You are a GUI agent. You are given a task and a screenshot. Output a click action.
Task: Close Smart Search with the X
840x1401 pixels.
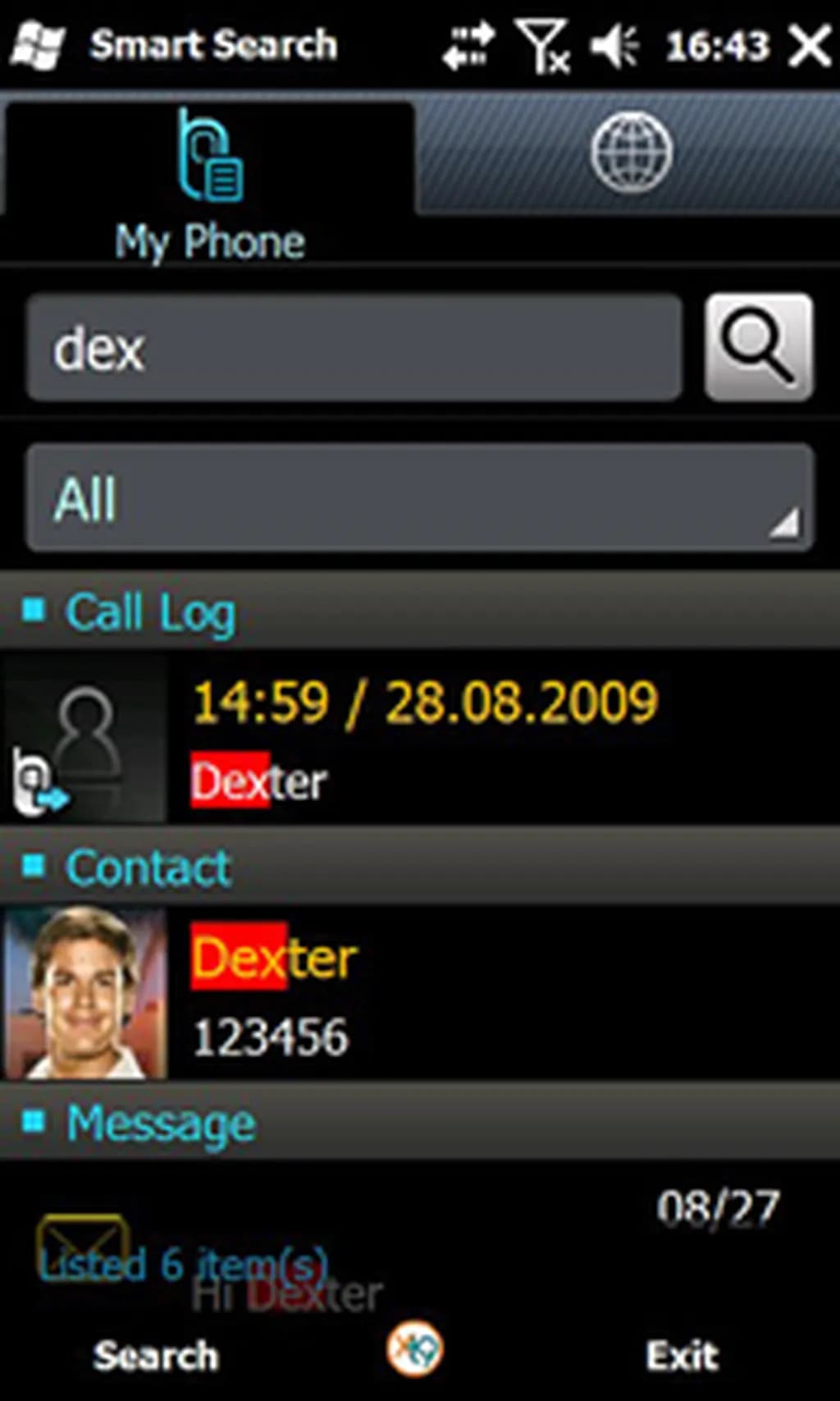click(809, 46)
